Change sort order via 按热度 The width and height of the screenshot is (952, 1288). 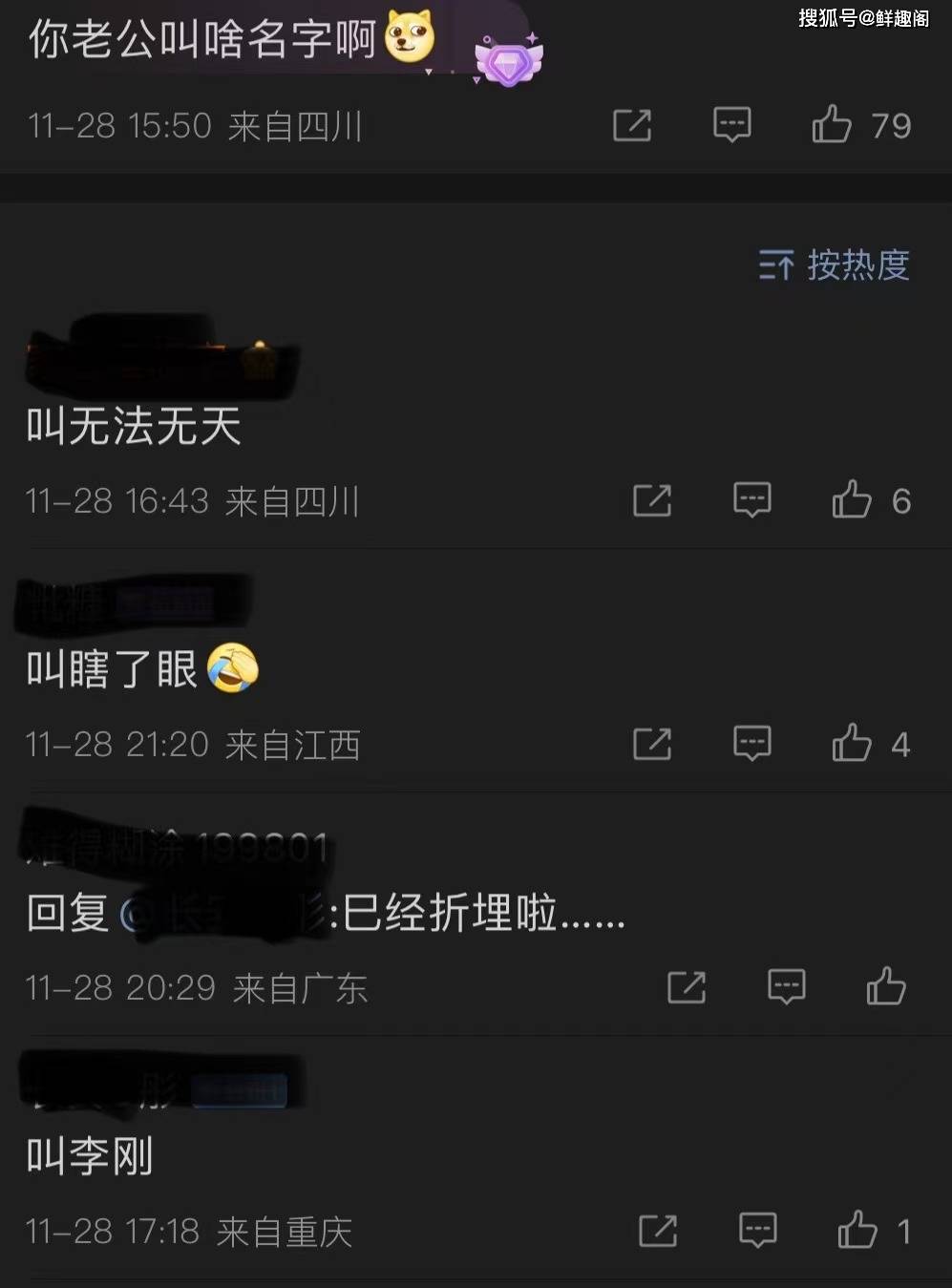(x=835, y=264)
